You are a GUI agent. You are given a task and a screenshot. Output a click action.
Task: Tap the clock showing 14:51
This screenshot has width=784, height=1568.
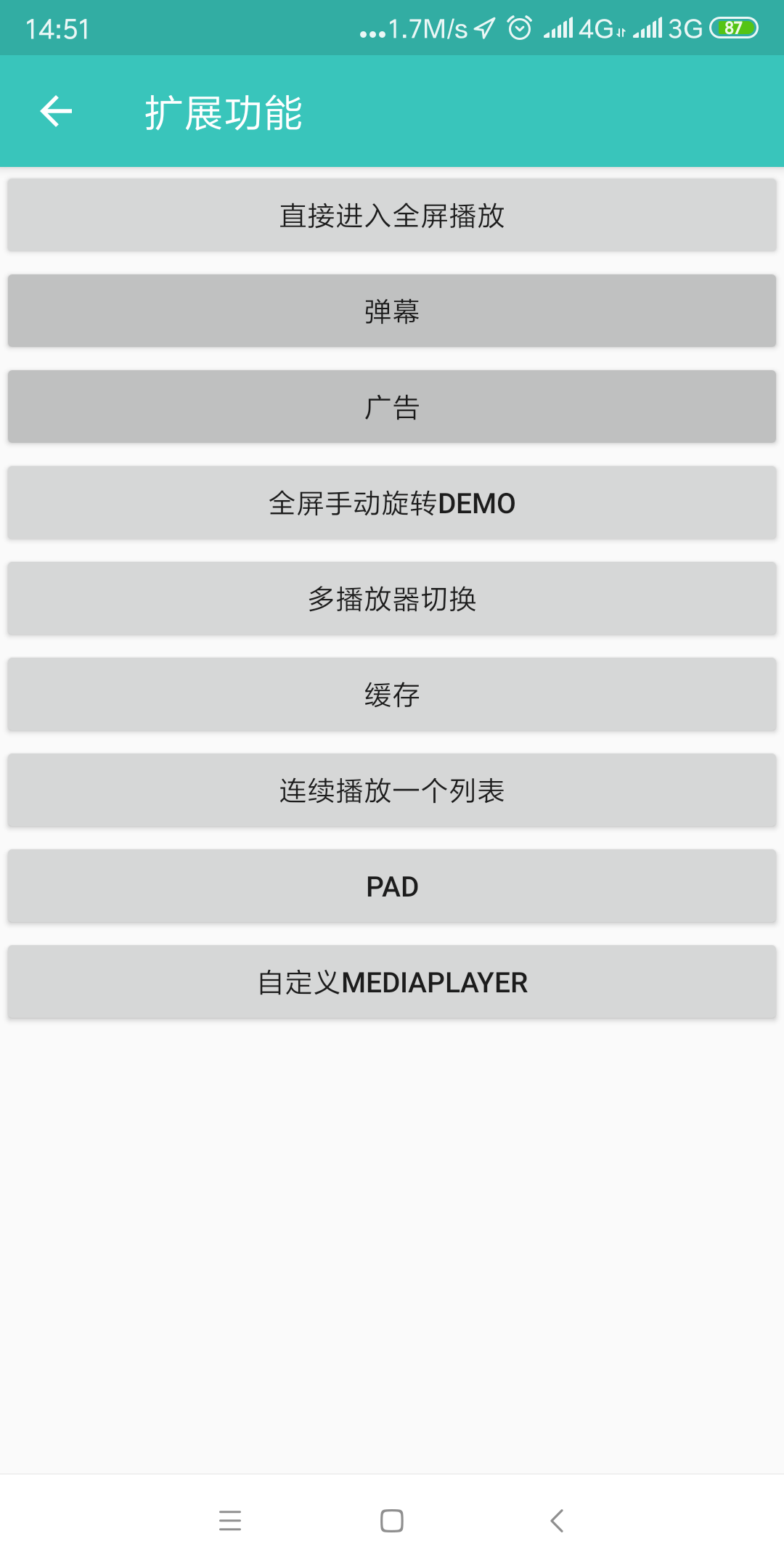(x=58, y=29)
